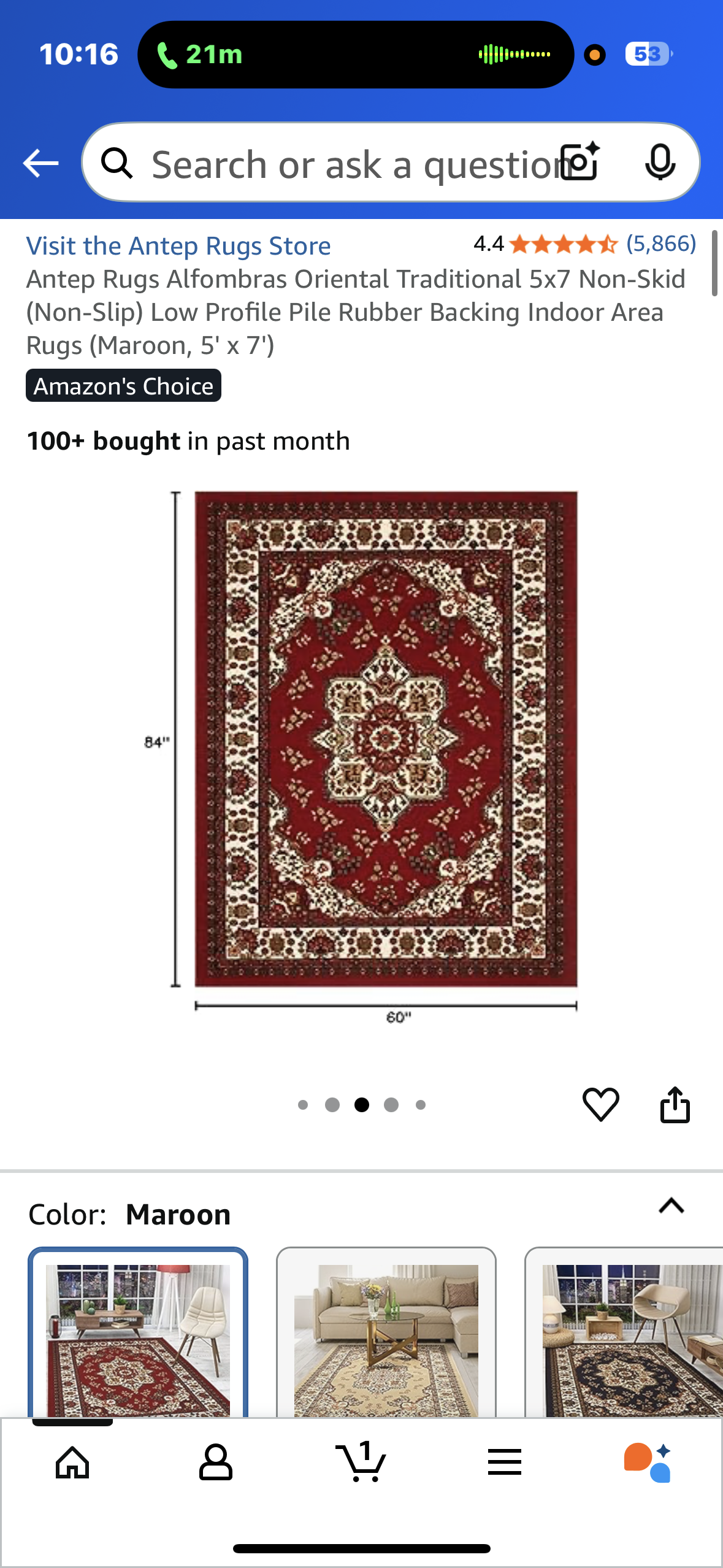Open the account profile tab
Screen dimensions: 723x1568
click(x=216, y=1462)
